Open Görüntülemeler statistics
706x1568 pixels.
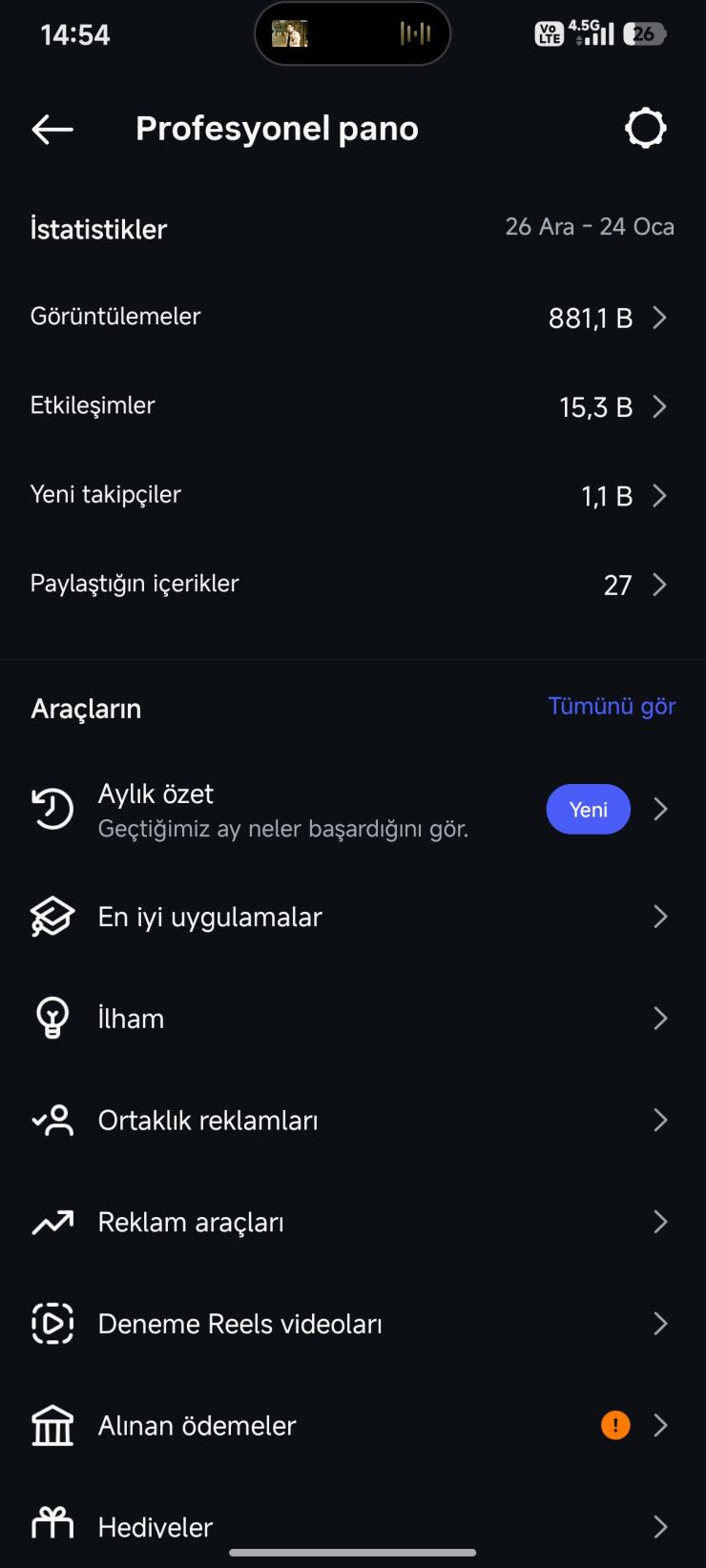(352, 318)
